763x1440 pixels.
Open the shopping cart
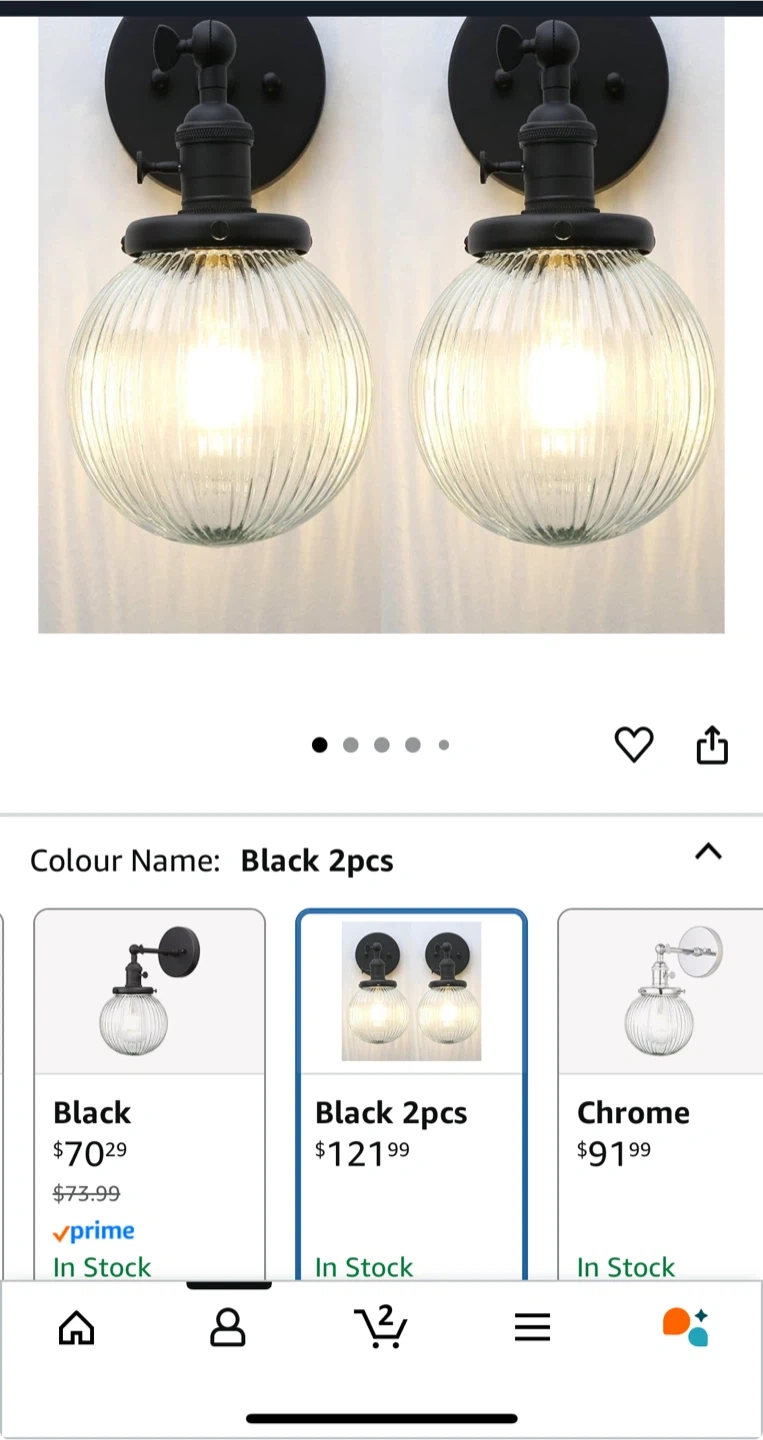381,1327
